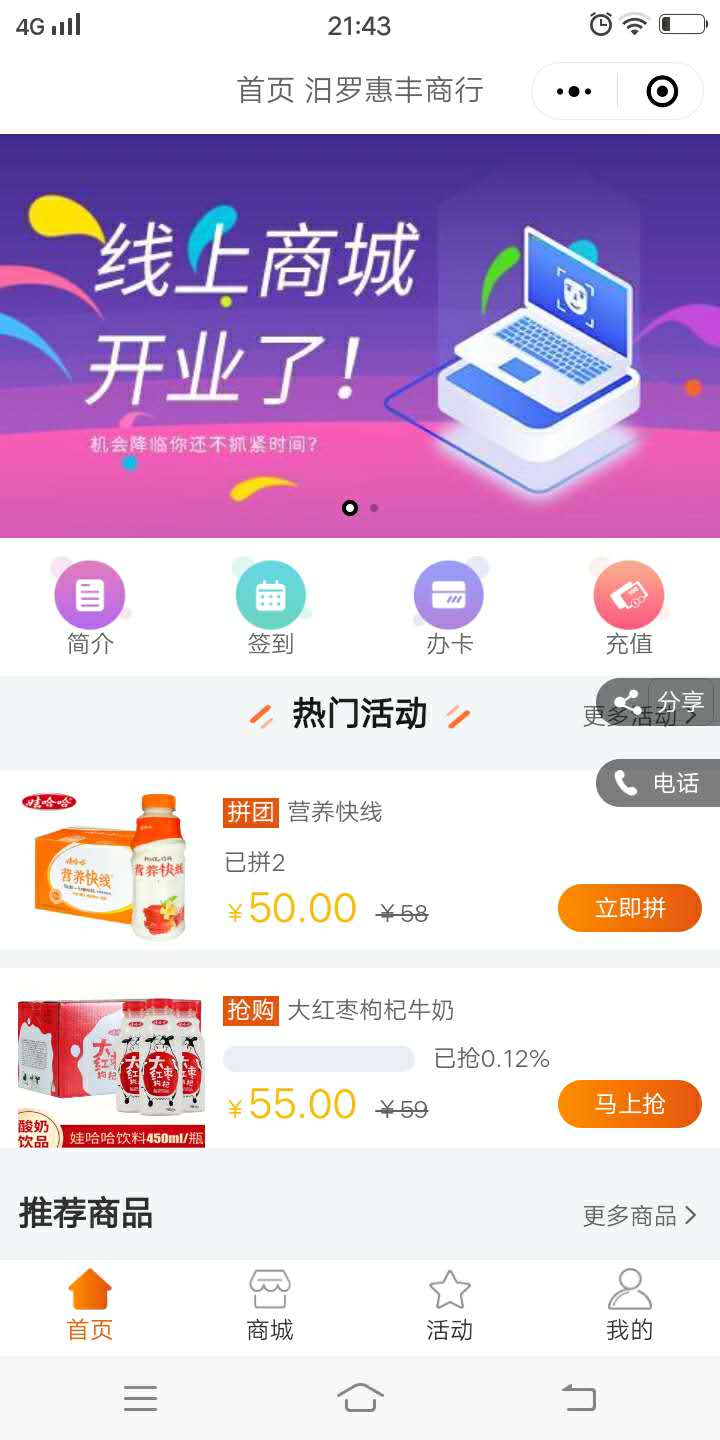Image resolution: width=720 pixels, height=1440 pixels.
Task: Select the 首页 home tab
Action: coord(90,1305)
